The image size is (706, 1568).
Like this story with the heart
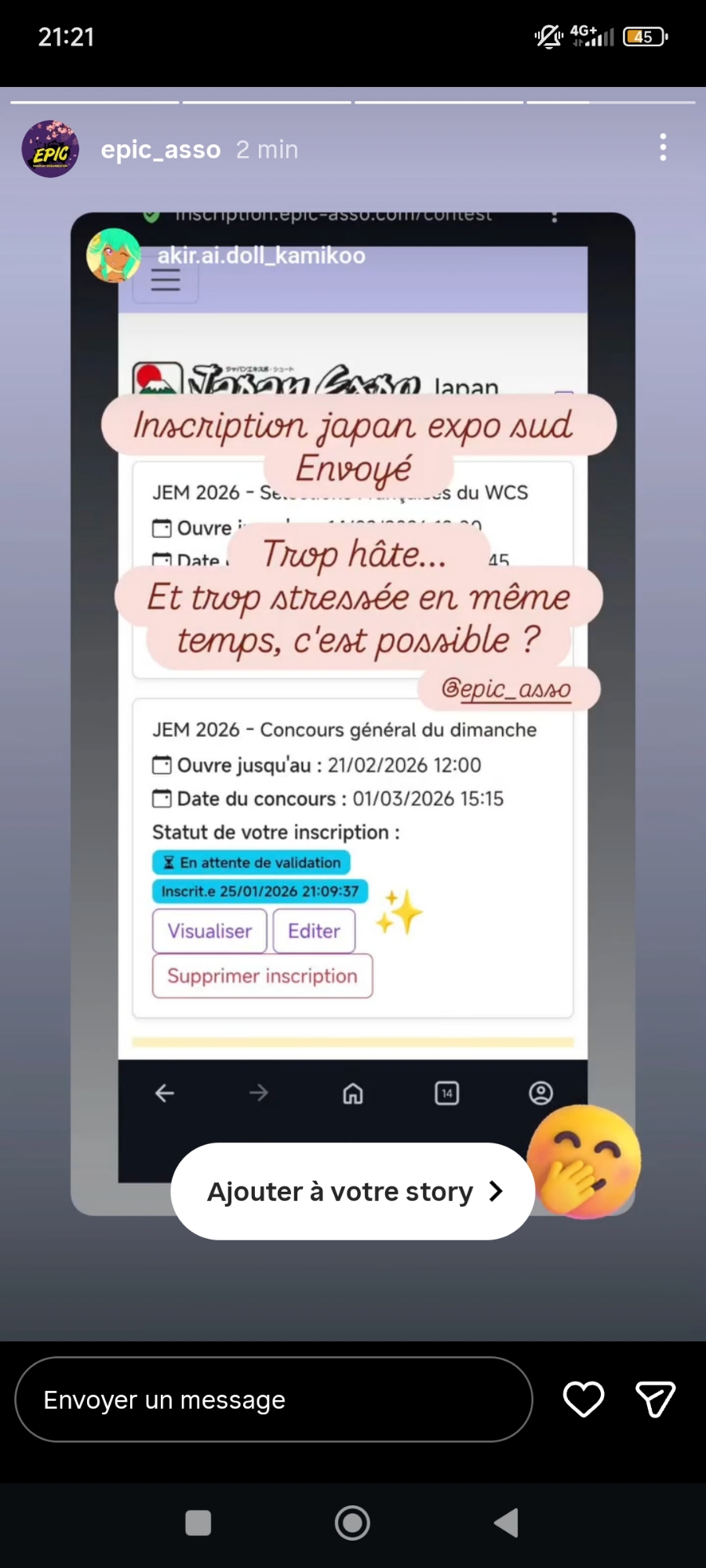click(584, 1399)
